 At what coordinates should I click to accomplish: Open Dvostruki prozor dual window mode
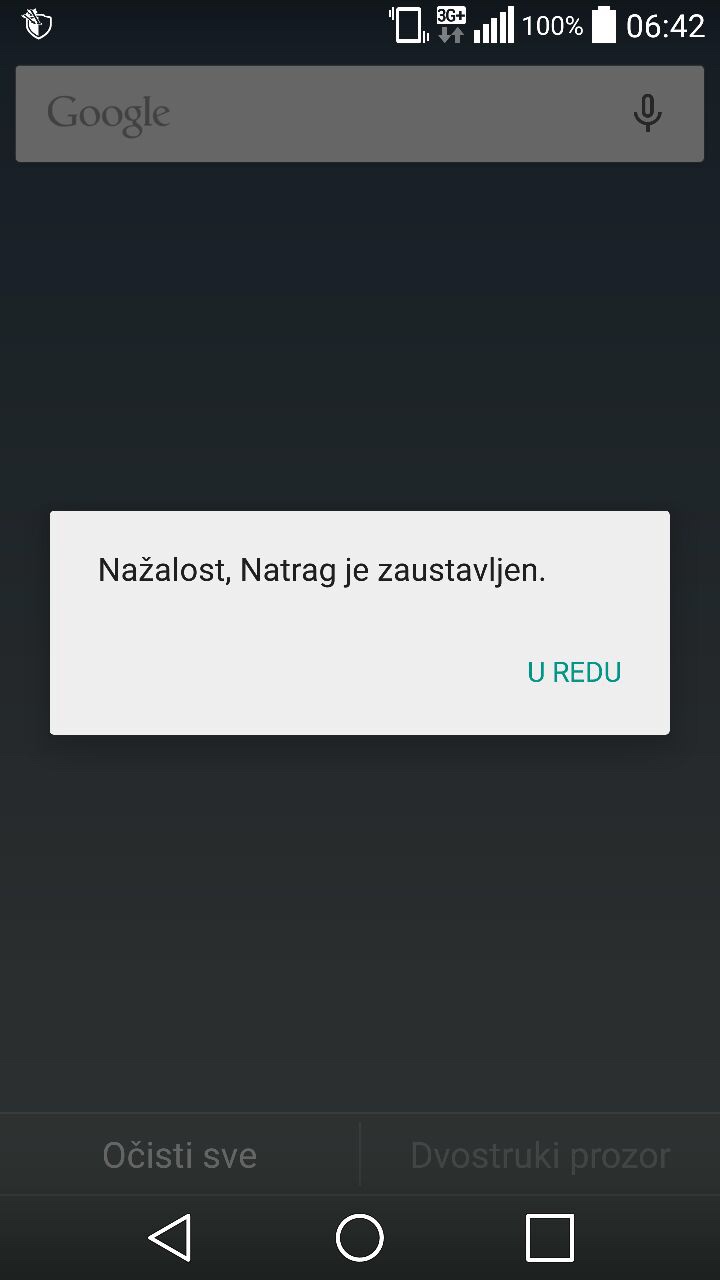coord(540,1155)
